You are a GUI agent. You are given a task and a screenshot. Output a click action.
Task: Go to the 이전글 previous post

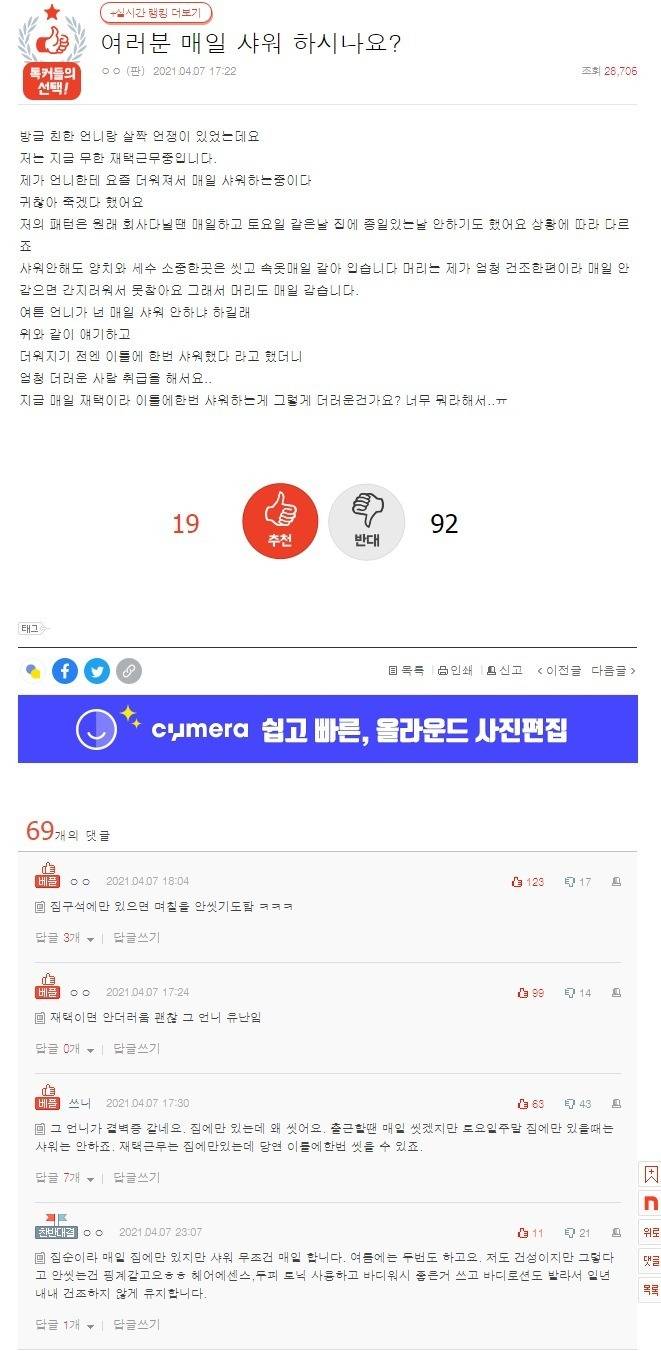coord(558,670)
